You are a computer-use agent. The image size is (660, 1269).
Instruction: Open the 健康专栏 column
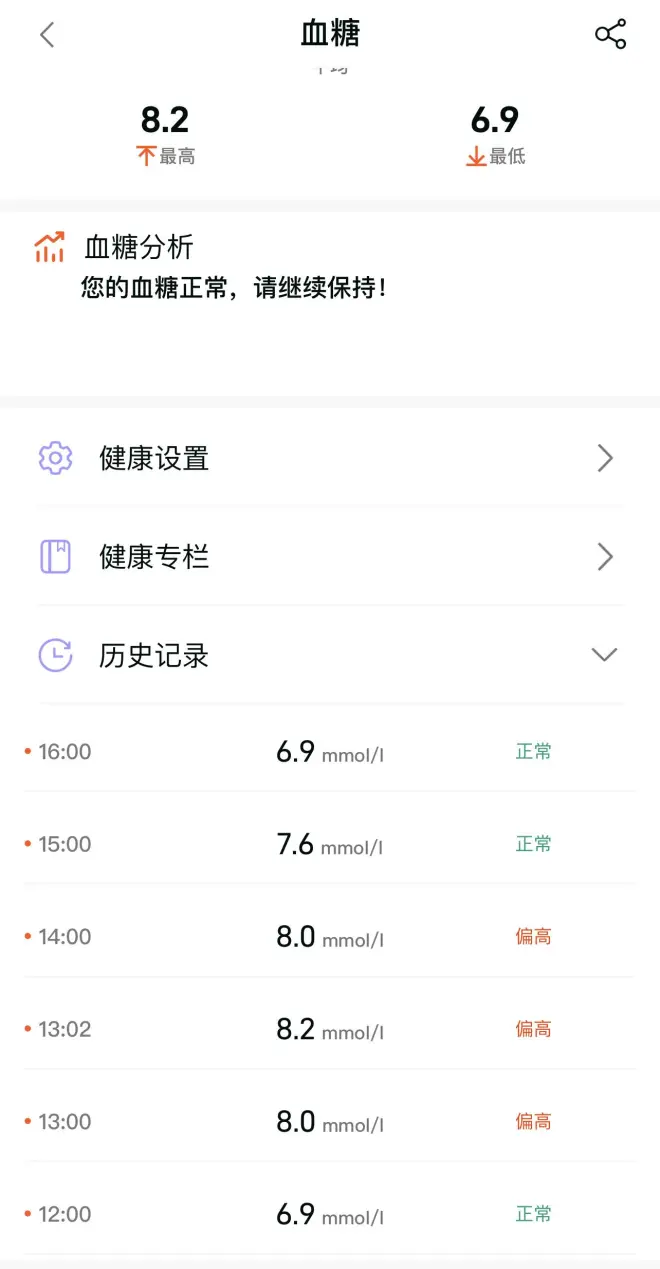click(x=330, y=556)
